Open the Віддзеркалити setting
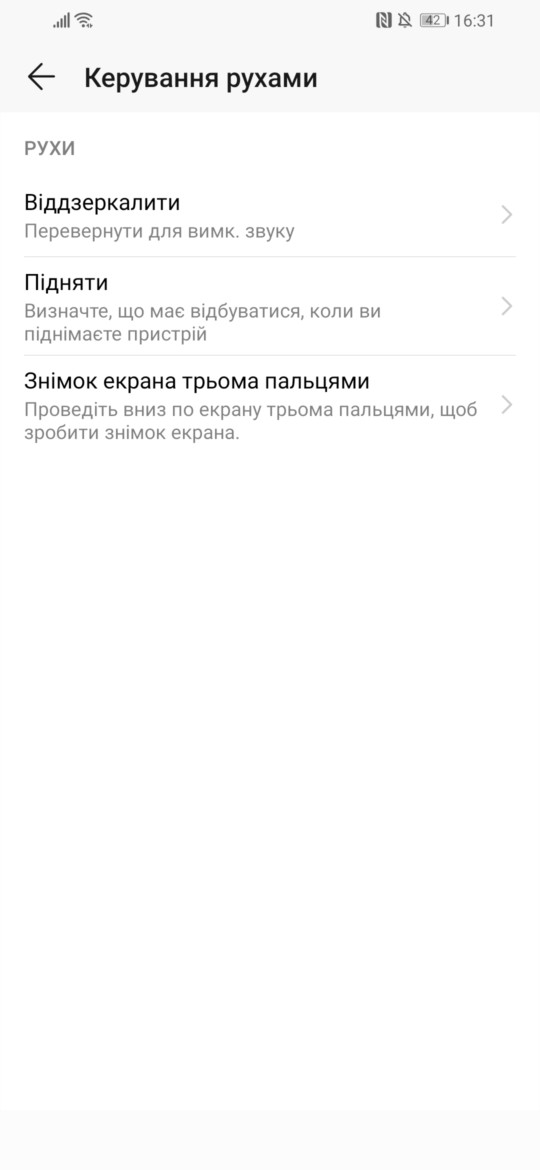 click(270, 216)
